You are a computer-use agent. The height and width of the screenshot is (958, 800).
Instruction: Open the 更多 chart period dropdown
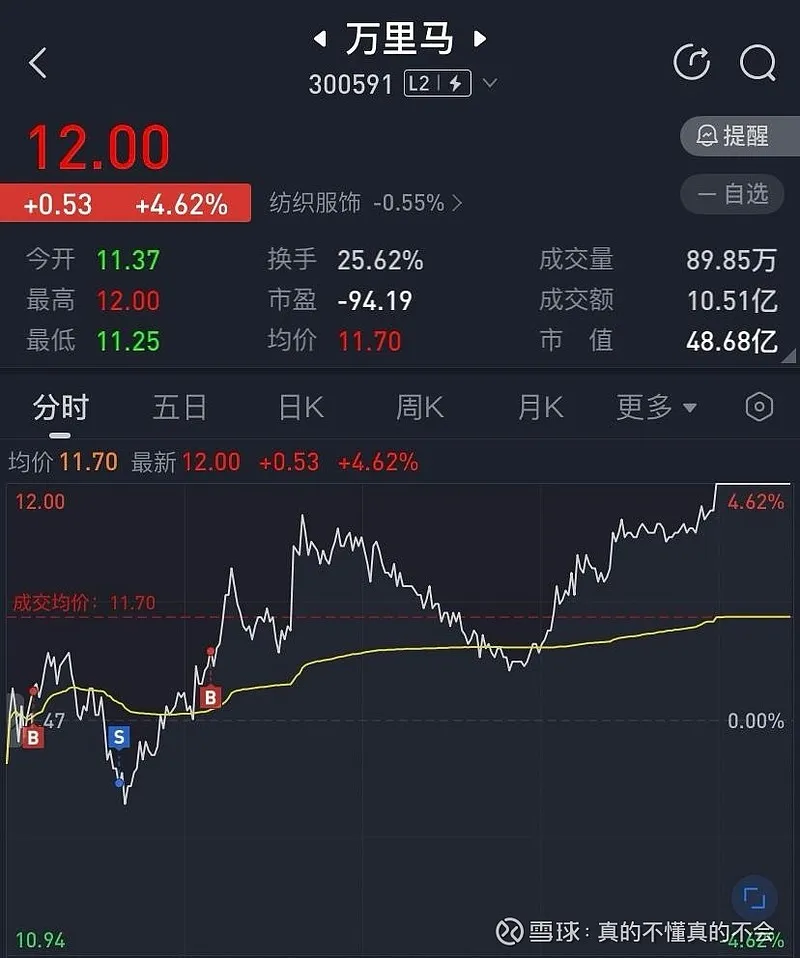tap(656, 407)
